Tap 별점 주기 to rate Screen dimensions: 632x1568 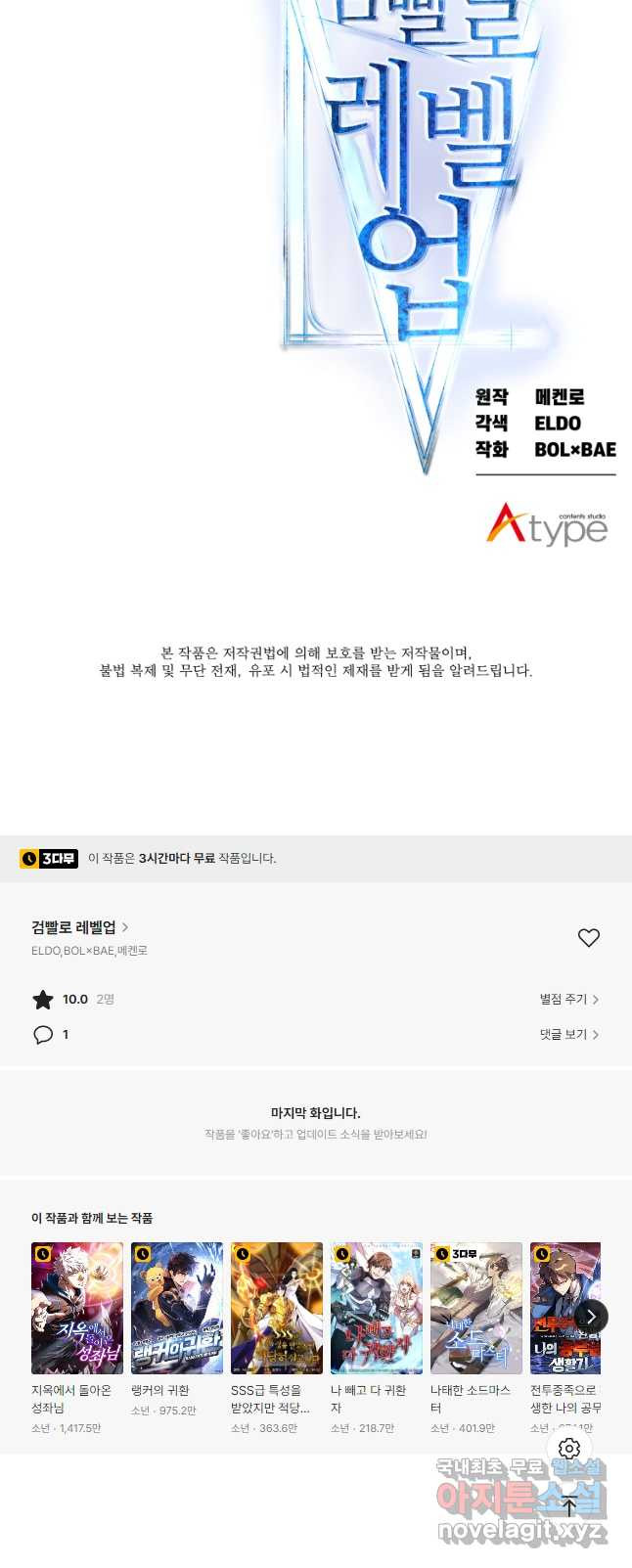pyautogui.click(x=568, y=999)
